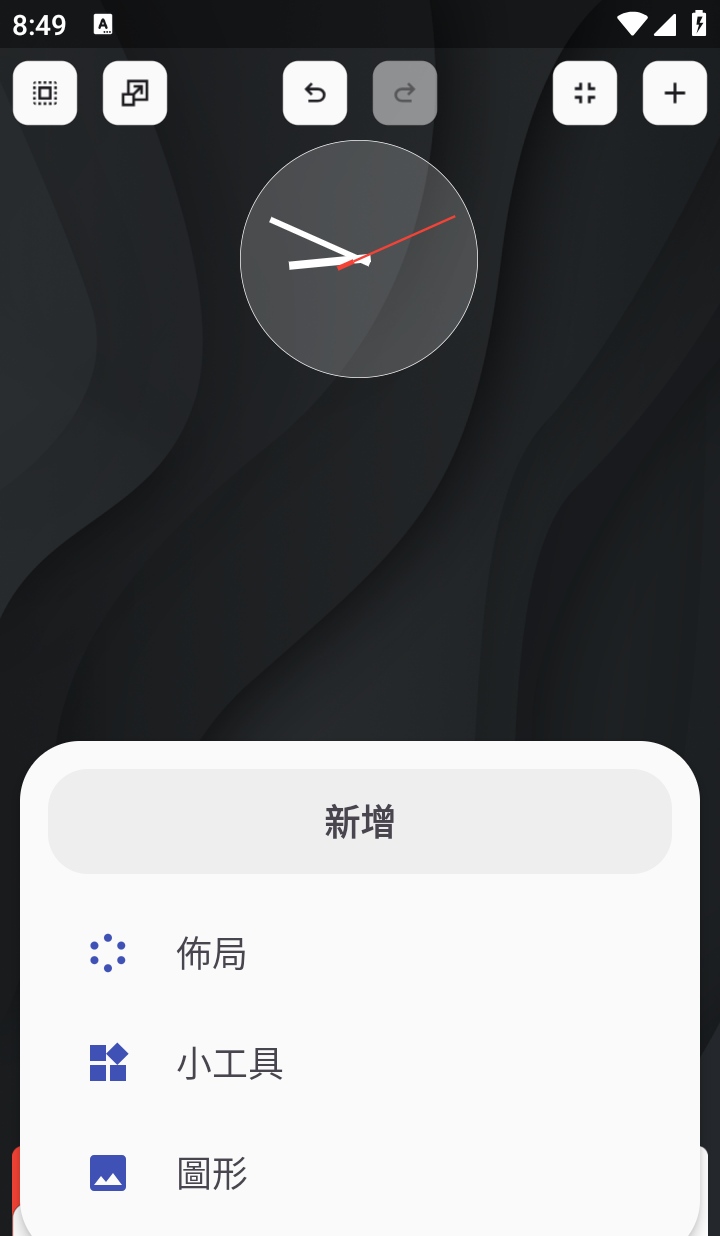Click the Wi-Fi status icon
The width and height of the screenshot is (720, 1236).
click(x=632, y=24)
